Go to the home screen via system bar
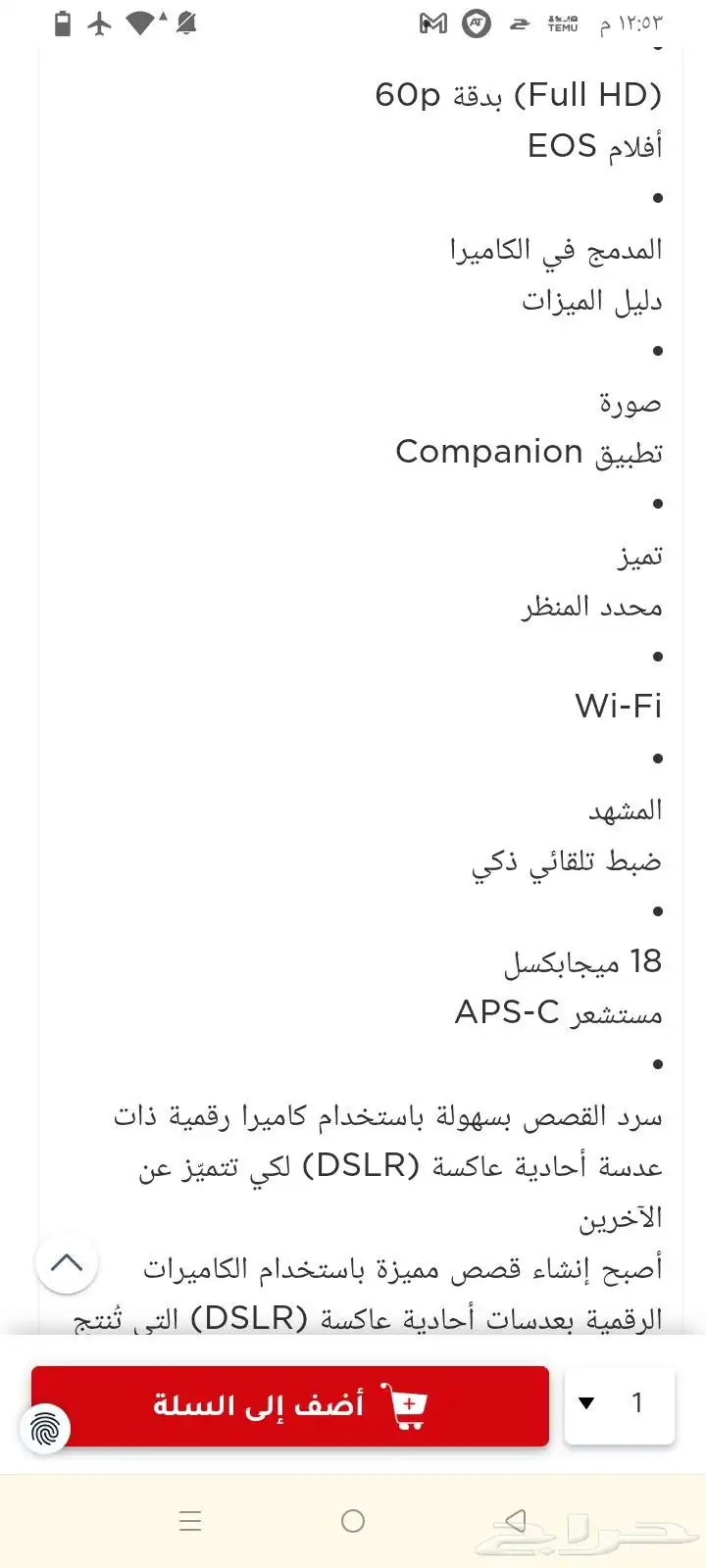Viewport: 706px width, 1568px height. [x=353, y=1521]
